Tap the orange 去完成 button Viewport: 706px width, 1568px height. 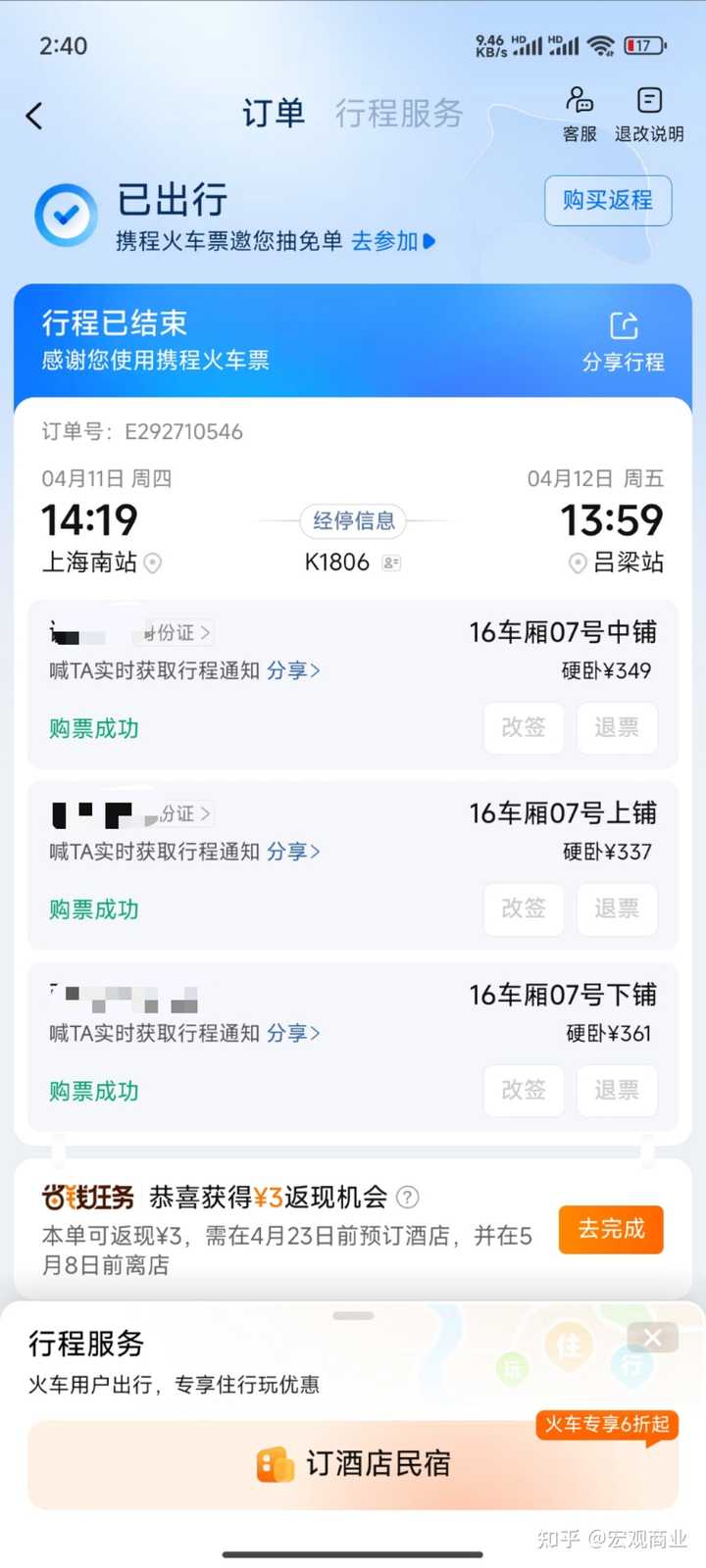pos(611,1229)
